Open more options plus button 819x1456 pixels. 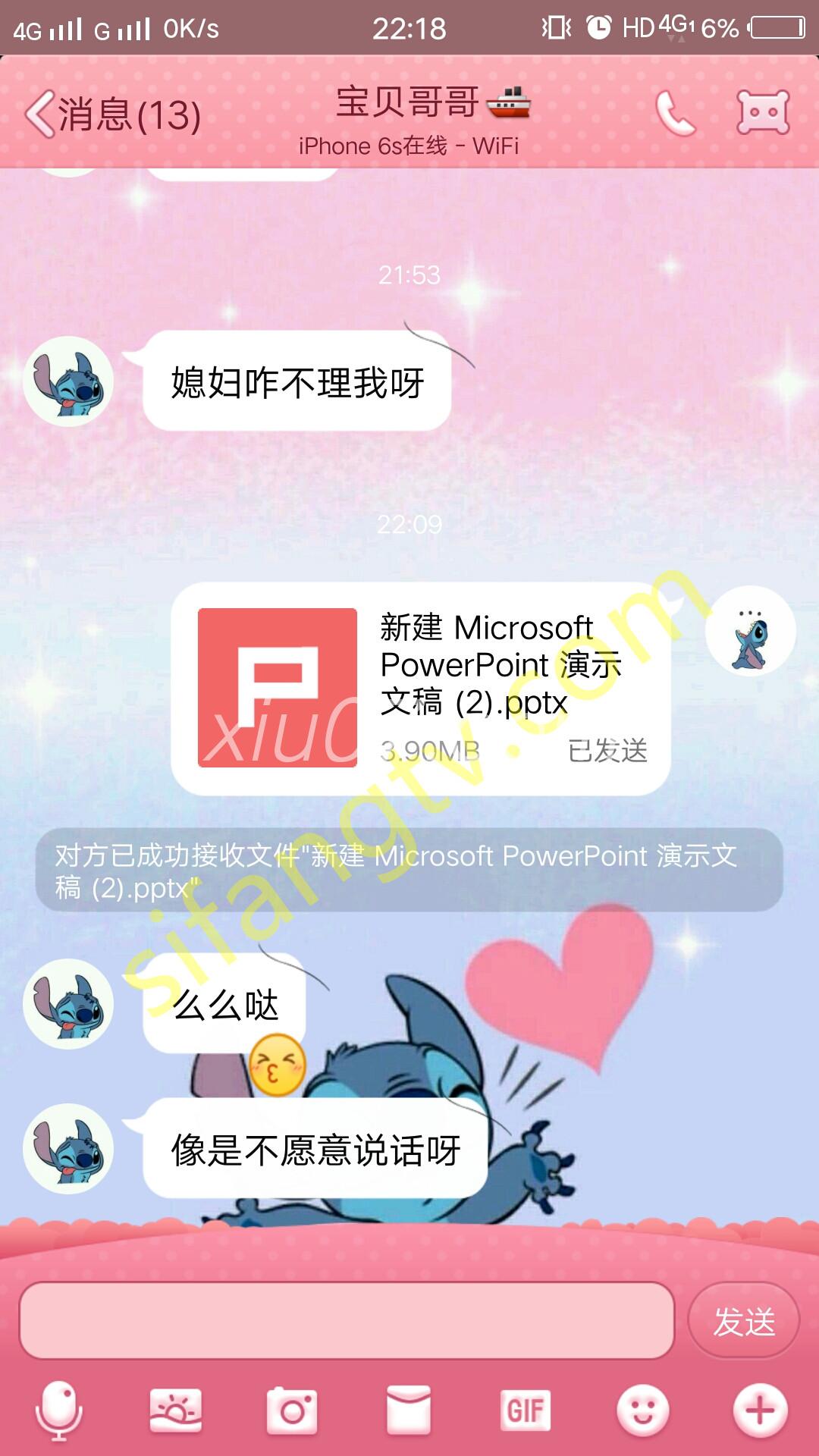click(x=760, y=1410)
